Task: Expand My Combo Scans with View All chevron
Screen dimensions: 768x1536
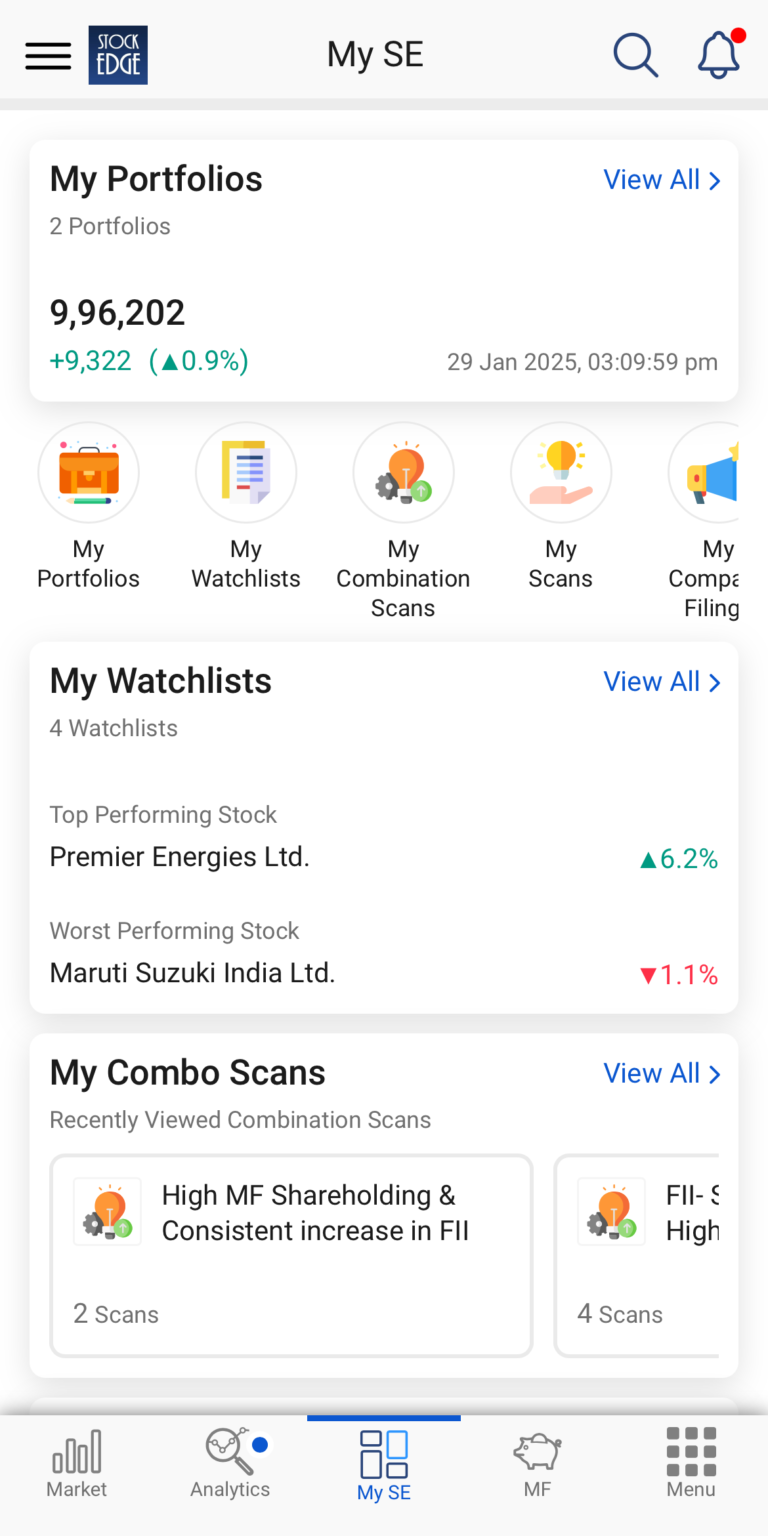Action: click(x=662, y=1072)
